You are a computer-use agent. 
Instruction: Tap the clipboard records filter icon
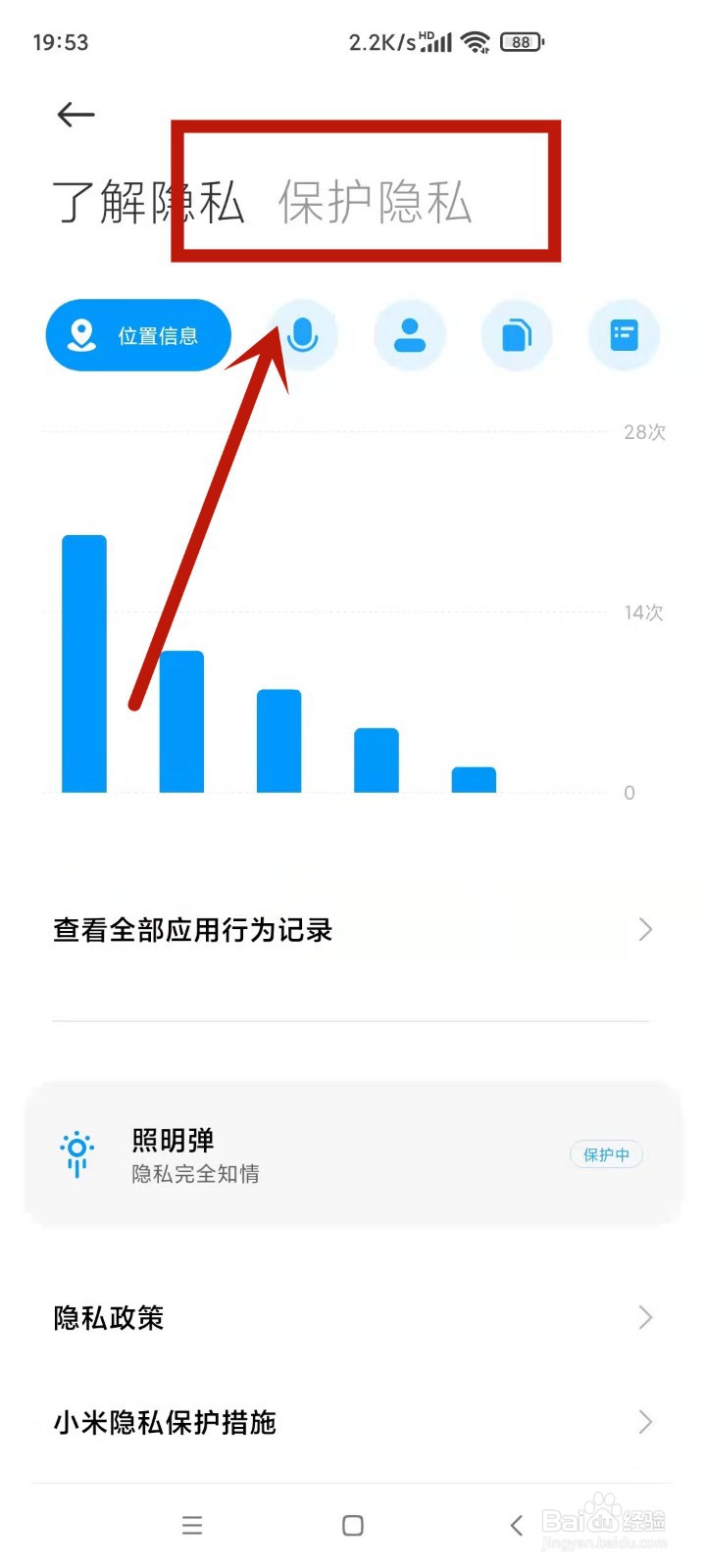click(517, 335)
